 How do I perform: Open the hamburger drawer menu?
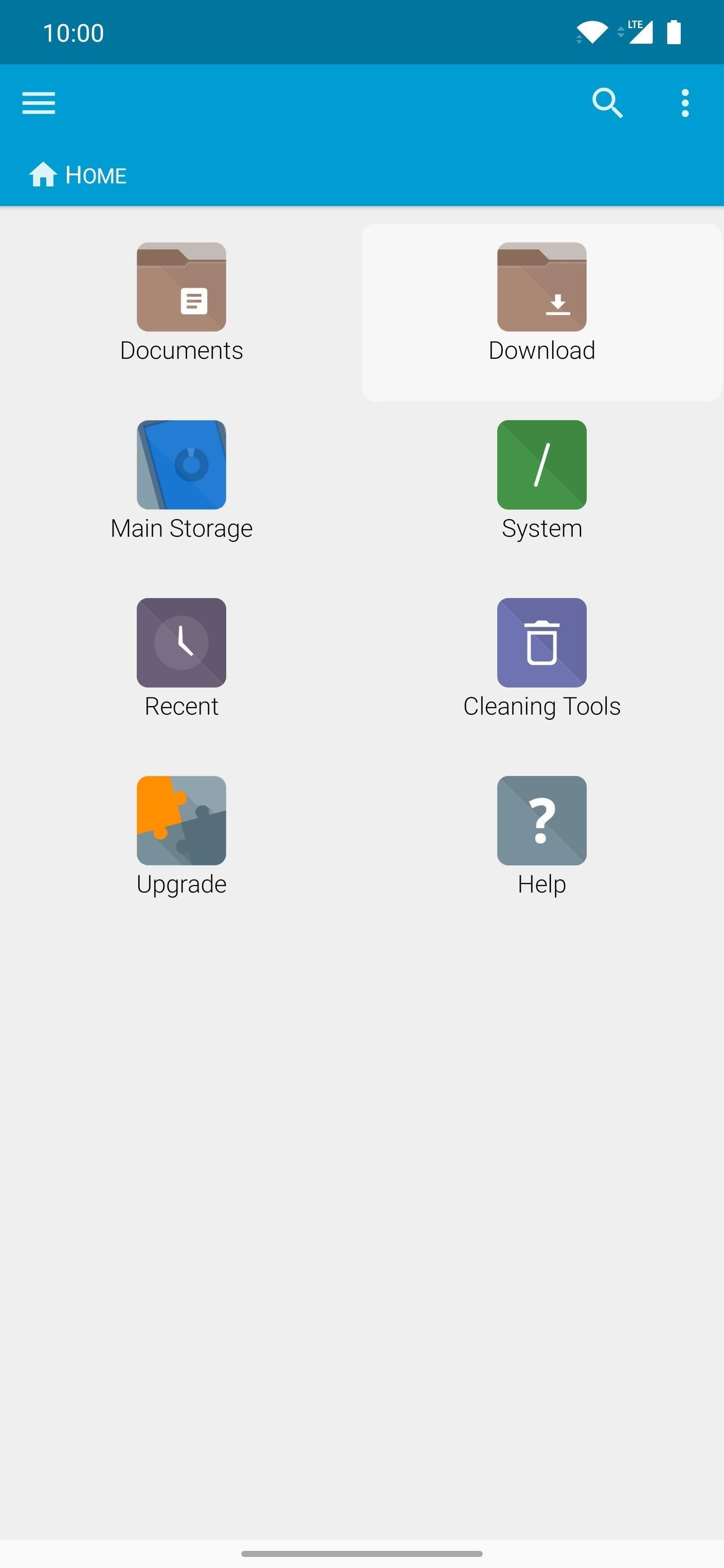coord(38,103)
